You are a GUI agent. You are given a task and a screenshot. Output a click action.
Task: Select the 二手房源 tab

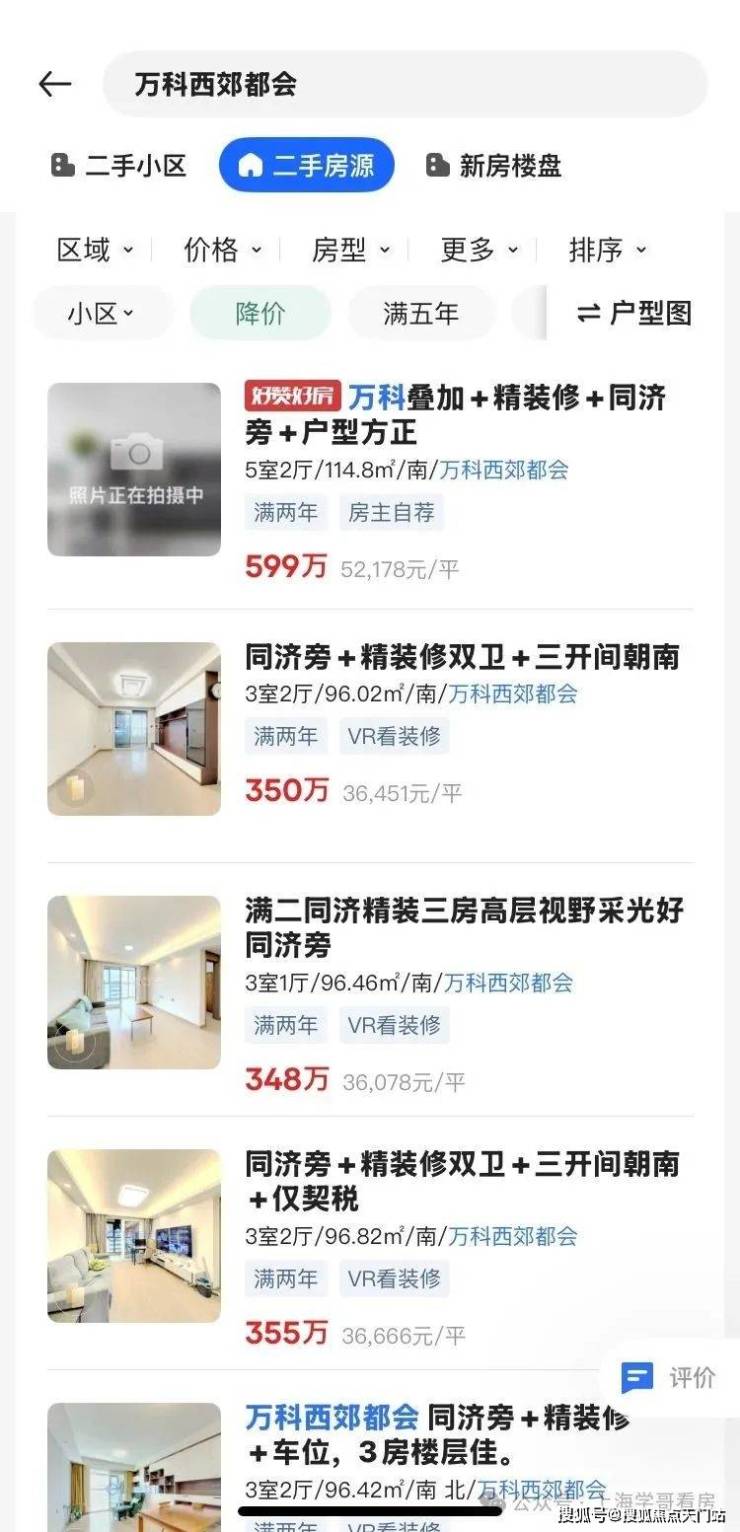[306, 165]
